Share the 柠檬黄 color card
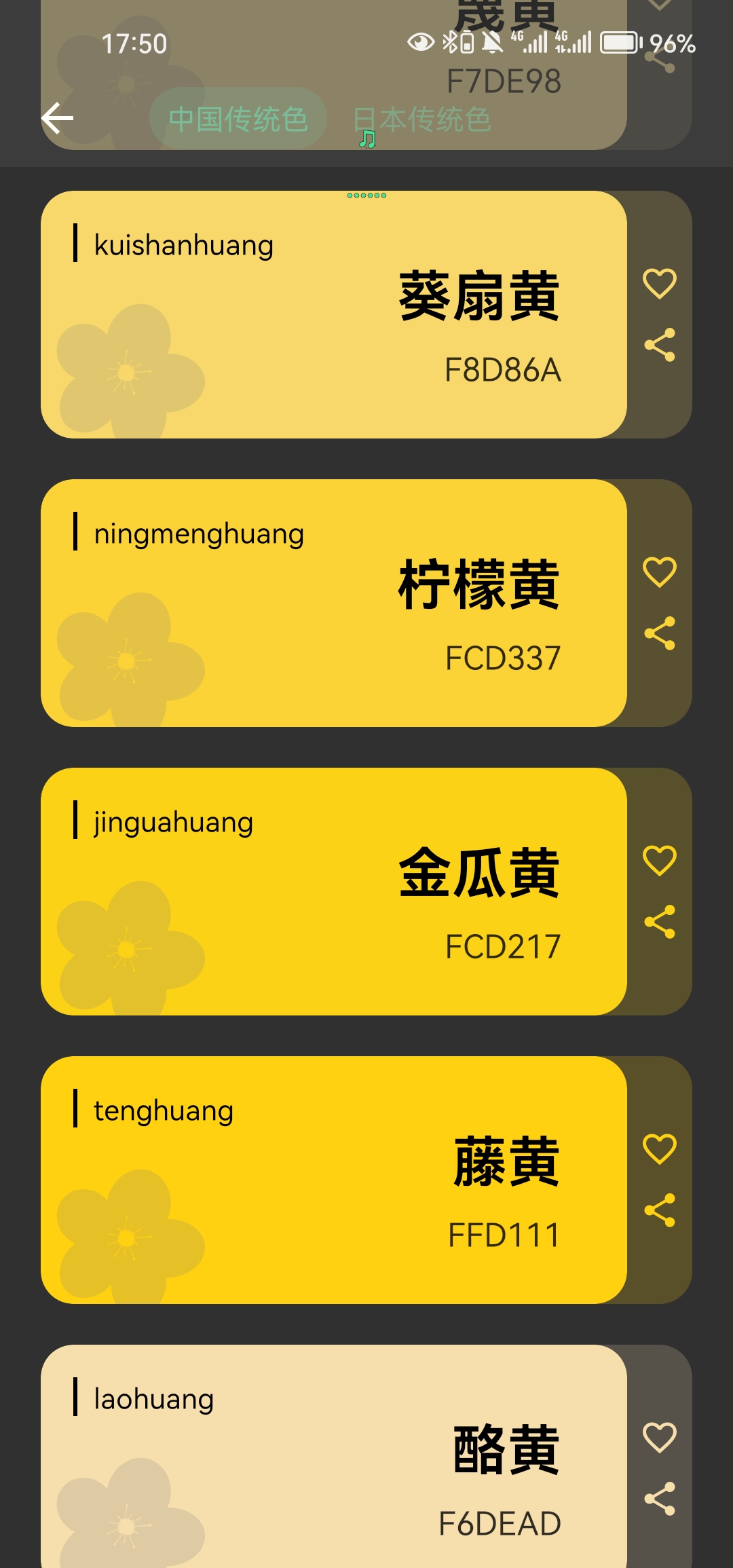This screenshot has height=1568, width=733. tap(659, 633)
